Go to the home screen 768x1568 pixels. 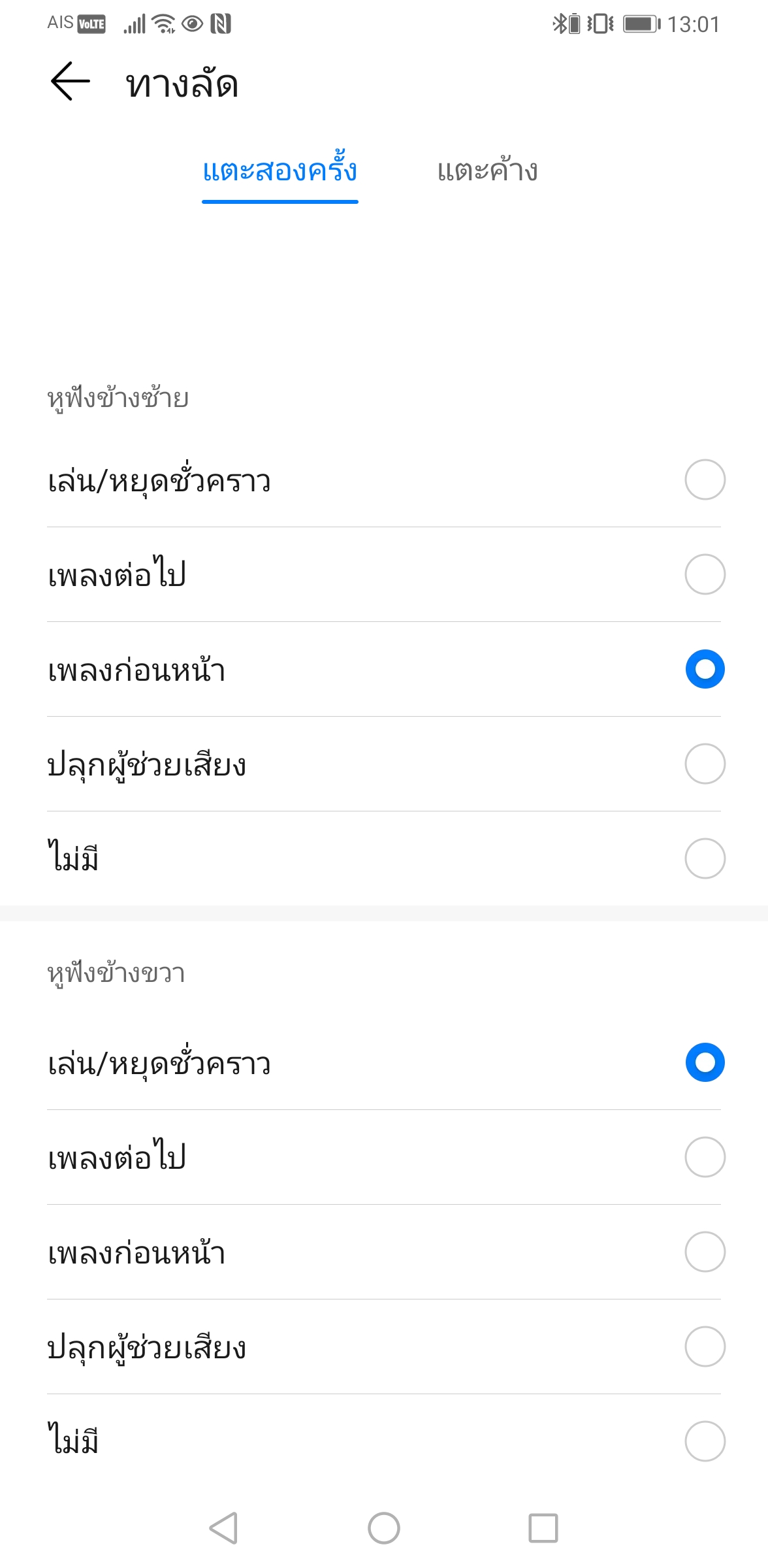tap(384, 1528)
